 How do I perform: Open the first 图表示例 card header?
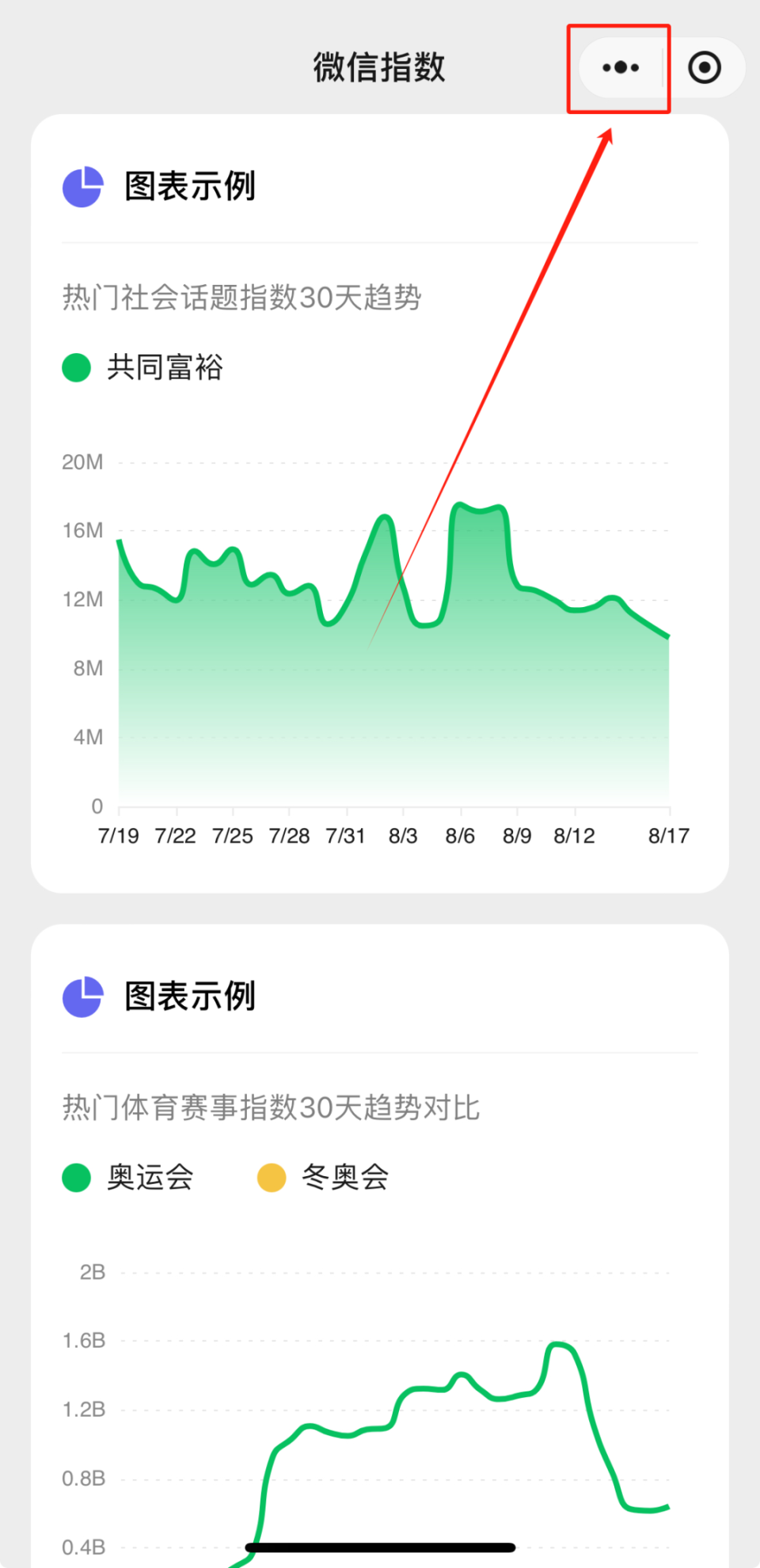coord(189,186)
